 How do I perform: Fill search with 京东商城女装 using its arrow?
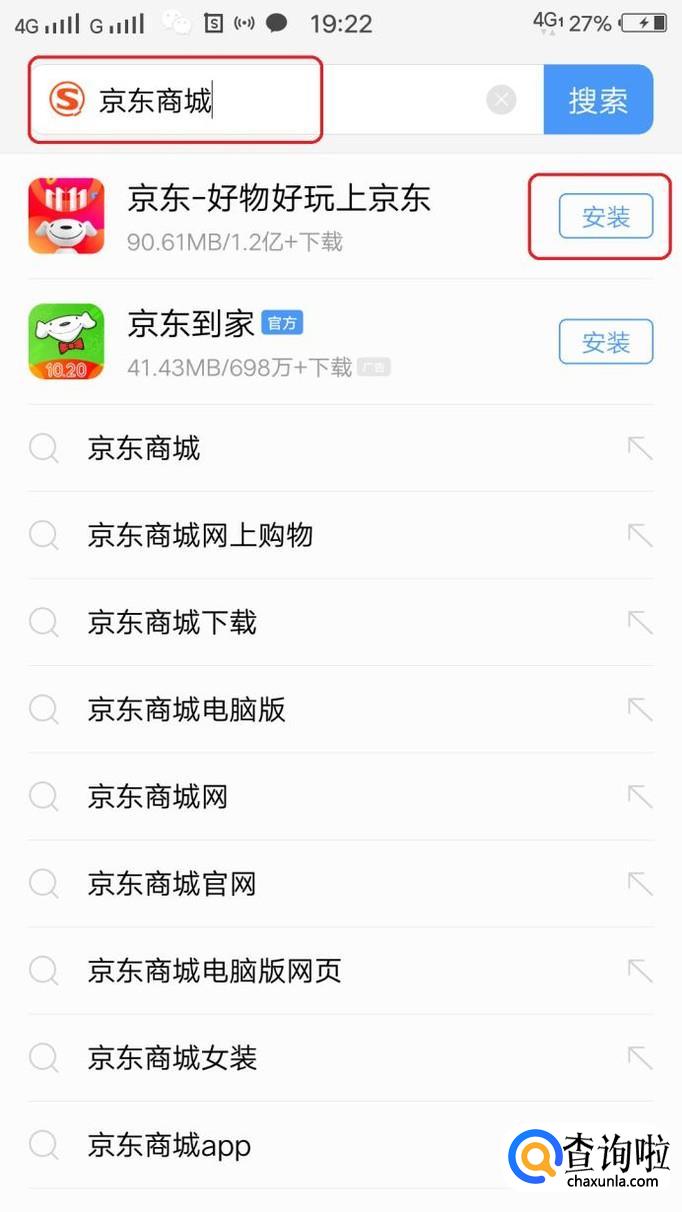(640, 1057)
